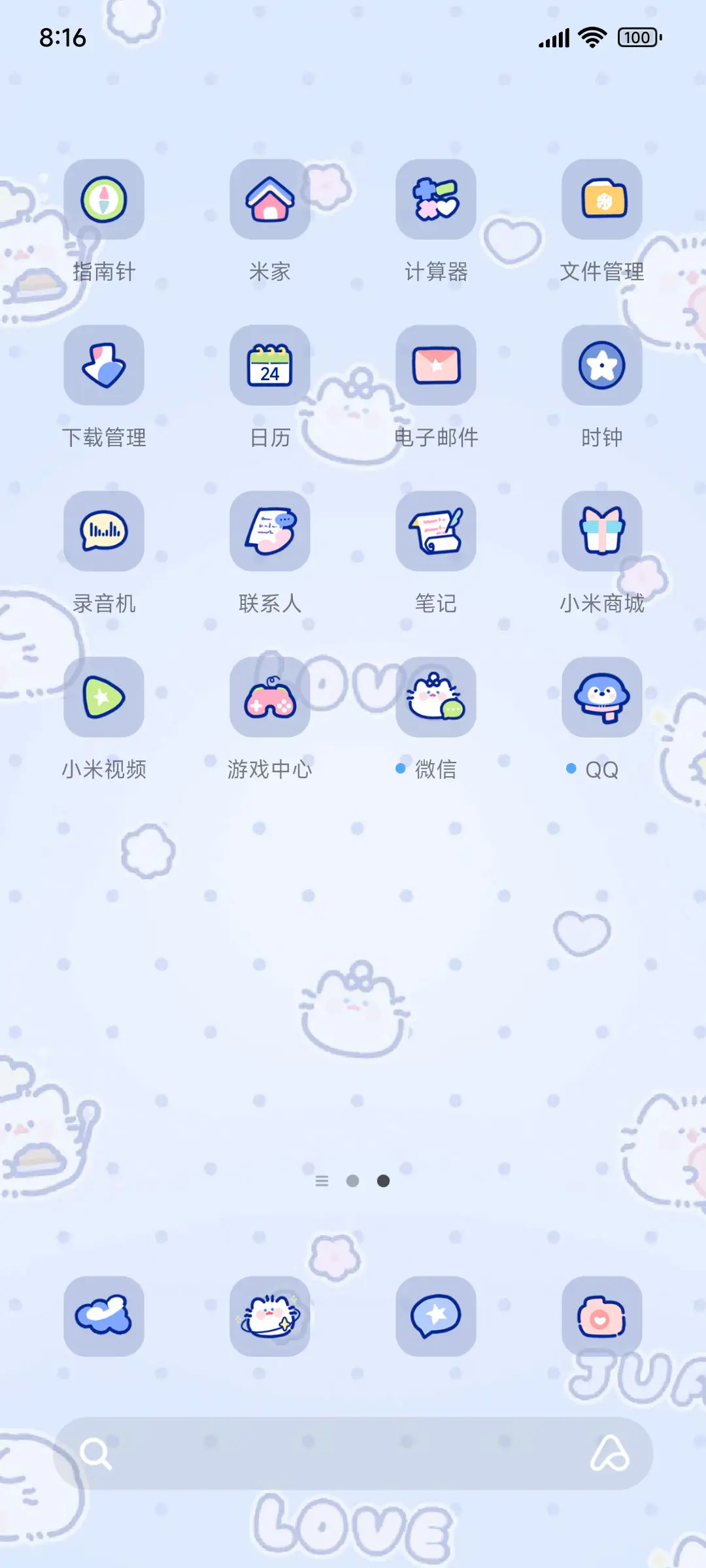
Task: Open 电子邮件 to read email
Action: click(435, 366)
